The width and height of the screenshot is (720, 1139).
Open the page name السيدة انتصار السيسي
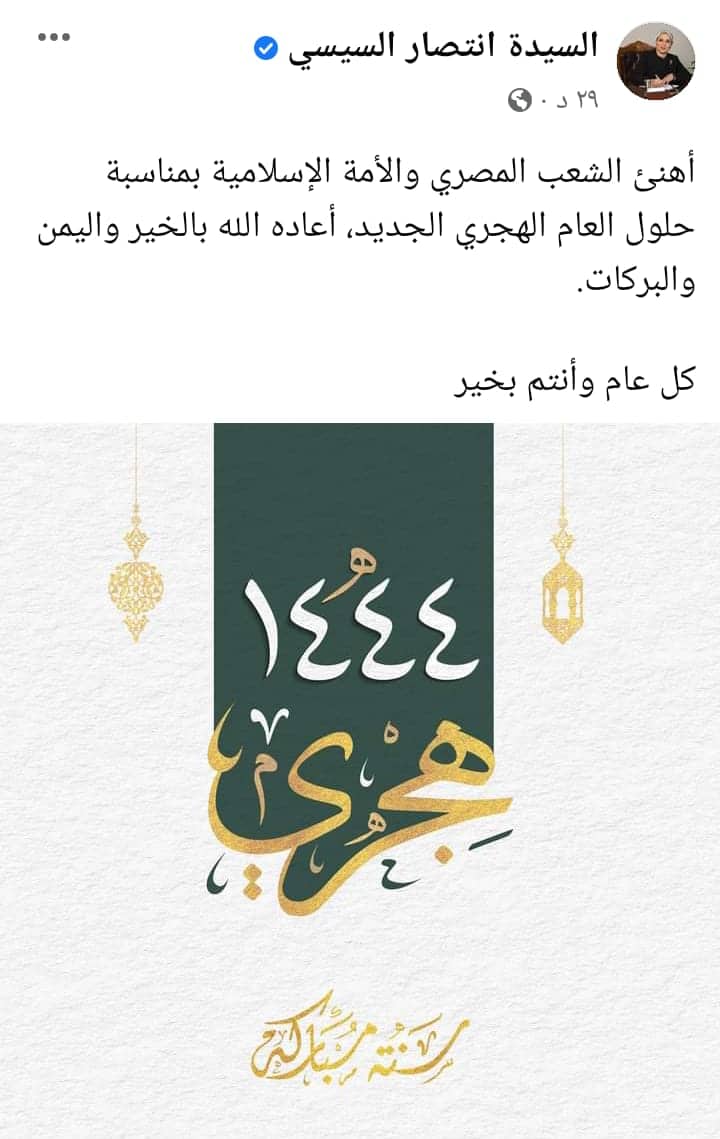(442, 45)
